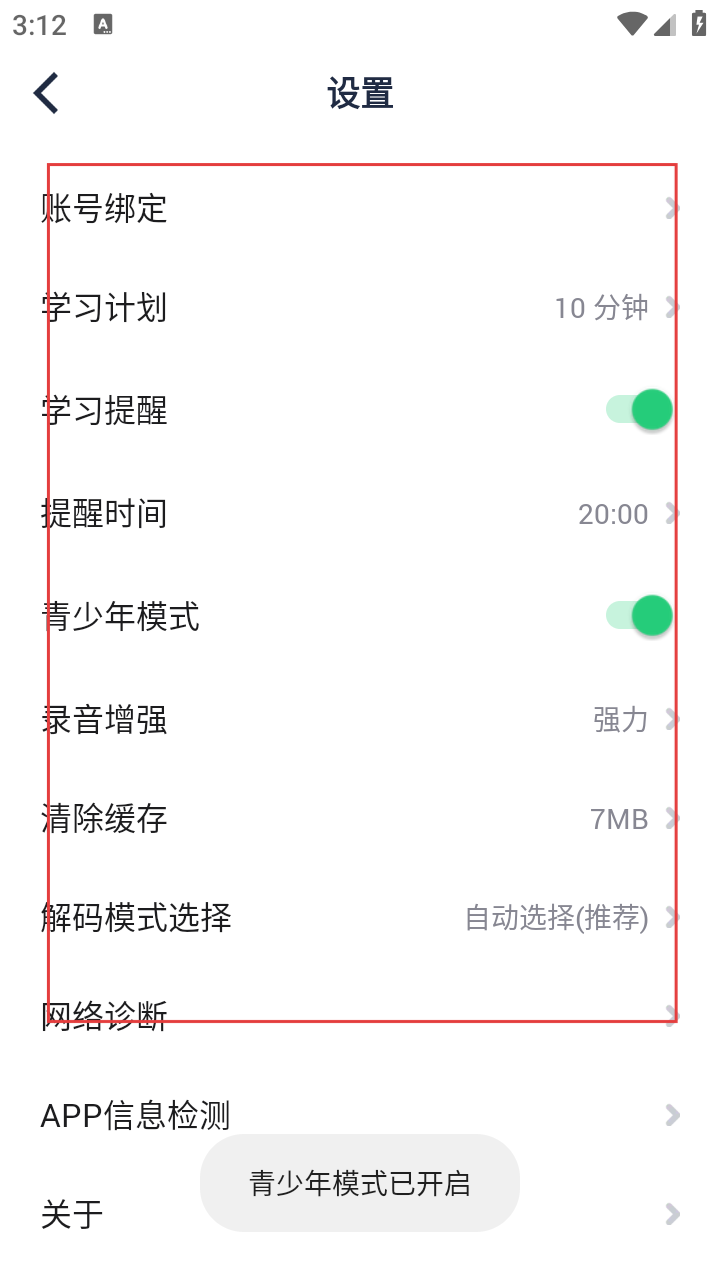Turn off the 学习提醒 switch
This screenshot has height=1280, width=720.
[639, 410]
